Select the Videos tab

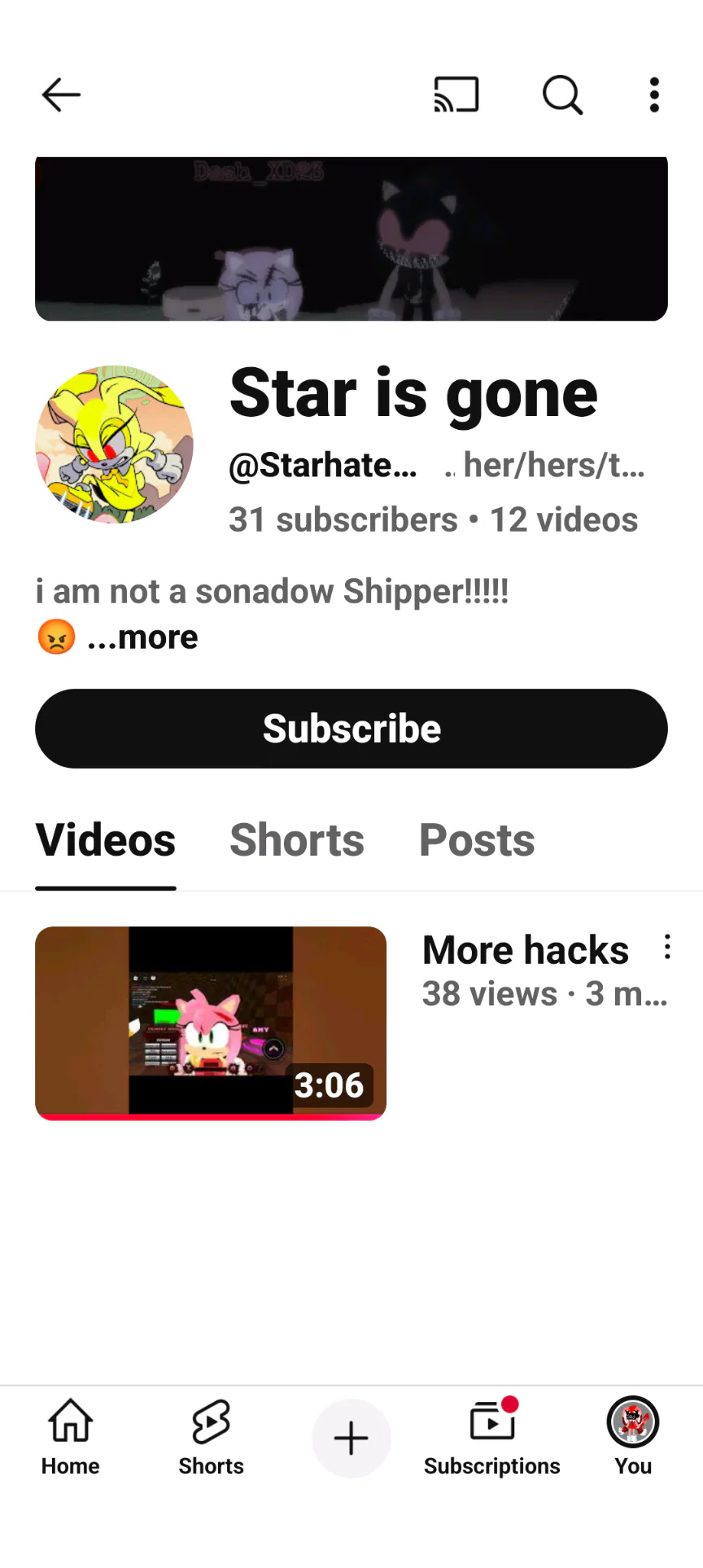pos(106,840)
